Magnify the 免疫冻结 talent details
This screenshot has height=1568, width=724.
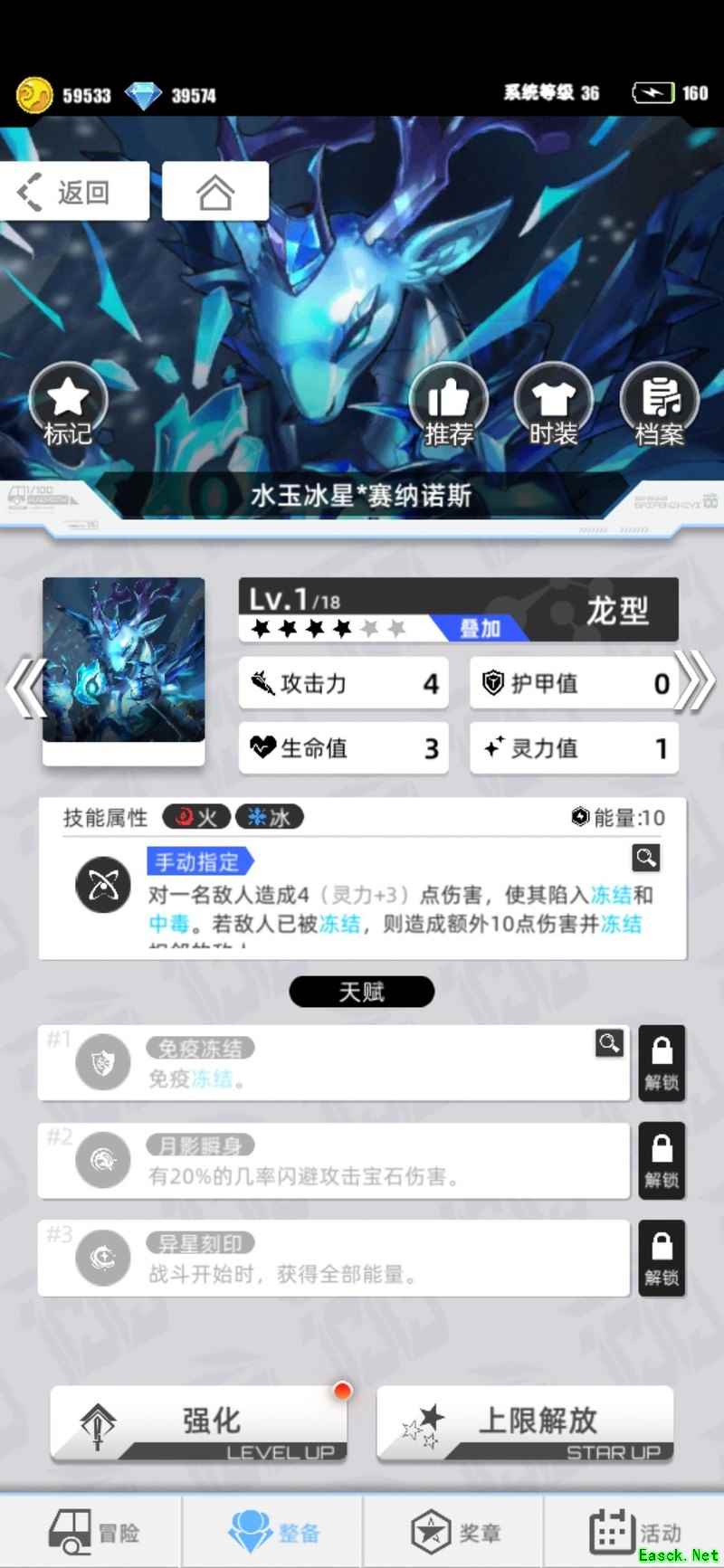609,1043
